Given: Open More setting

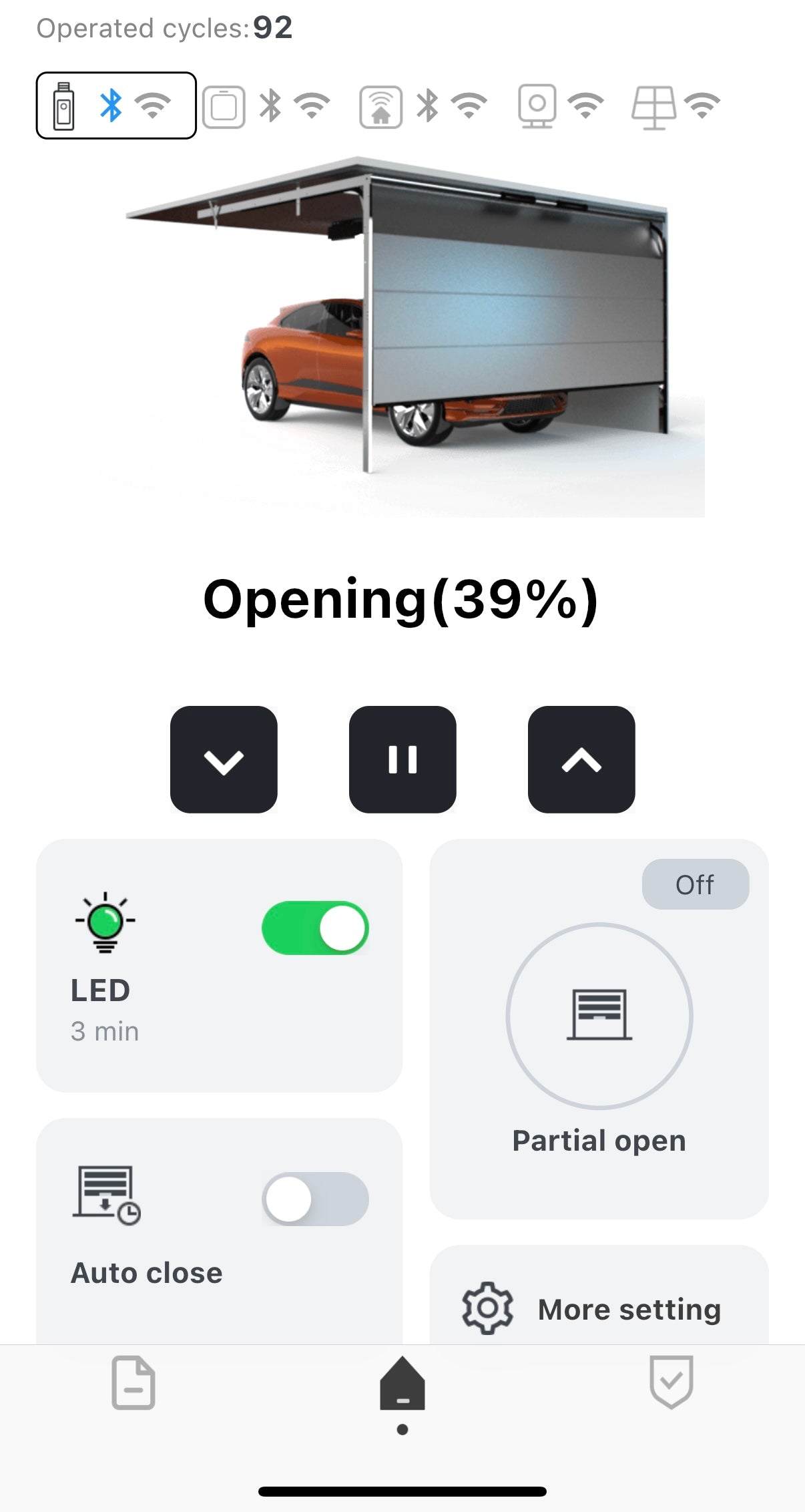Looking at the screenshot, I should coord(599,1309).
